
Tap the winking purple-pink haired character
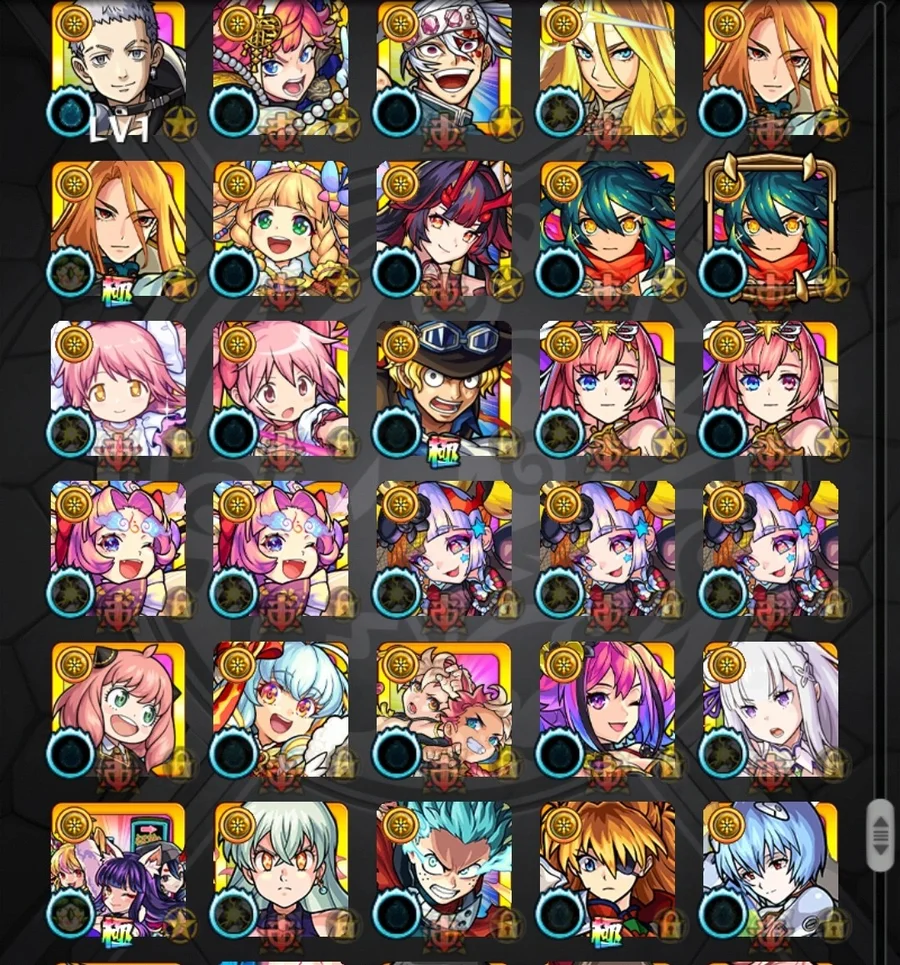pyautogui.click(x=607, y=710)
